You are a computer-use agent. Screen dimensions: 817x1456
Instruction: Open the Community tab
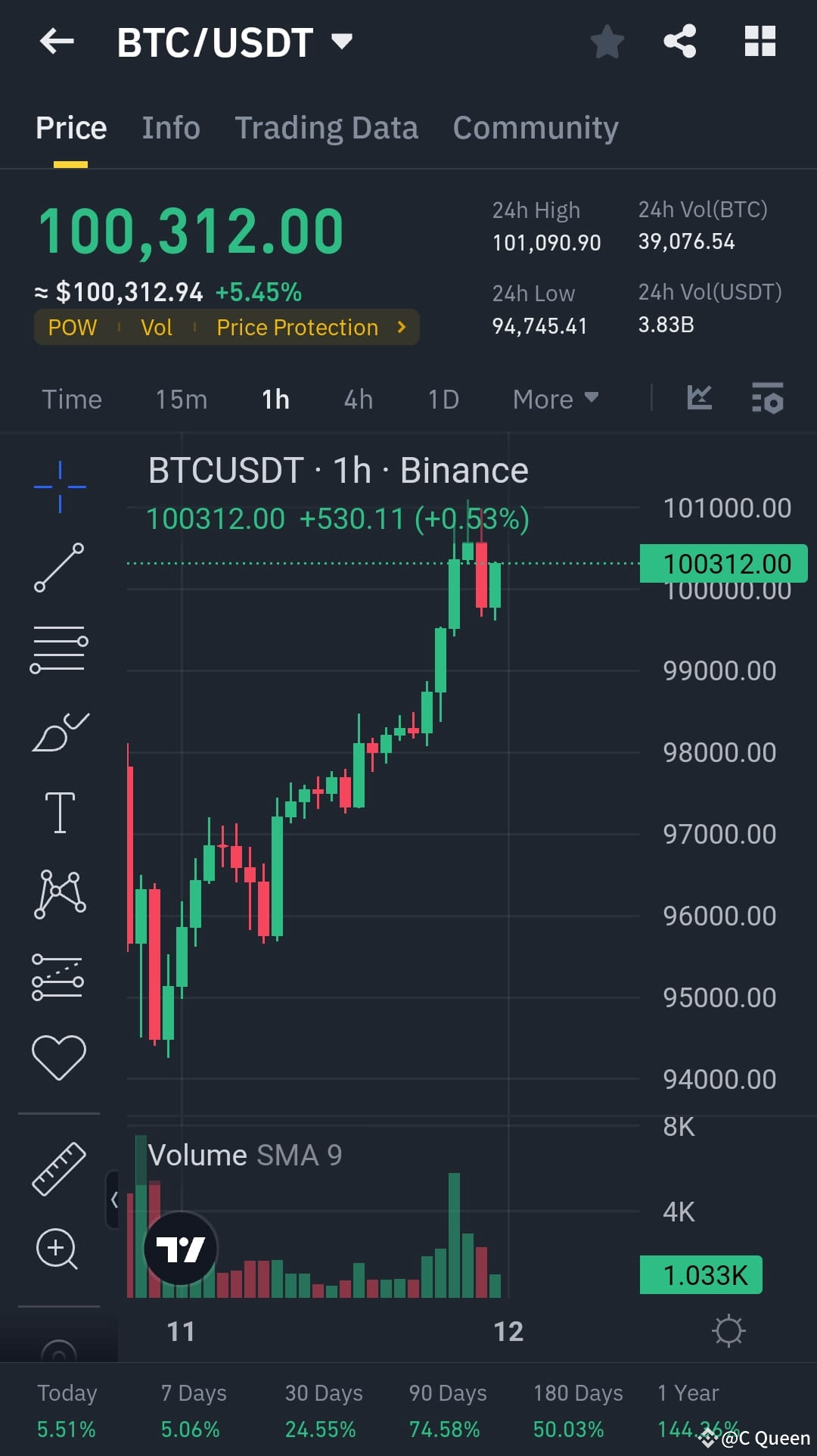pos(535,127)
